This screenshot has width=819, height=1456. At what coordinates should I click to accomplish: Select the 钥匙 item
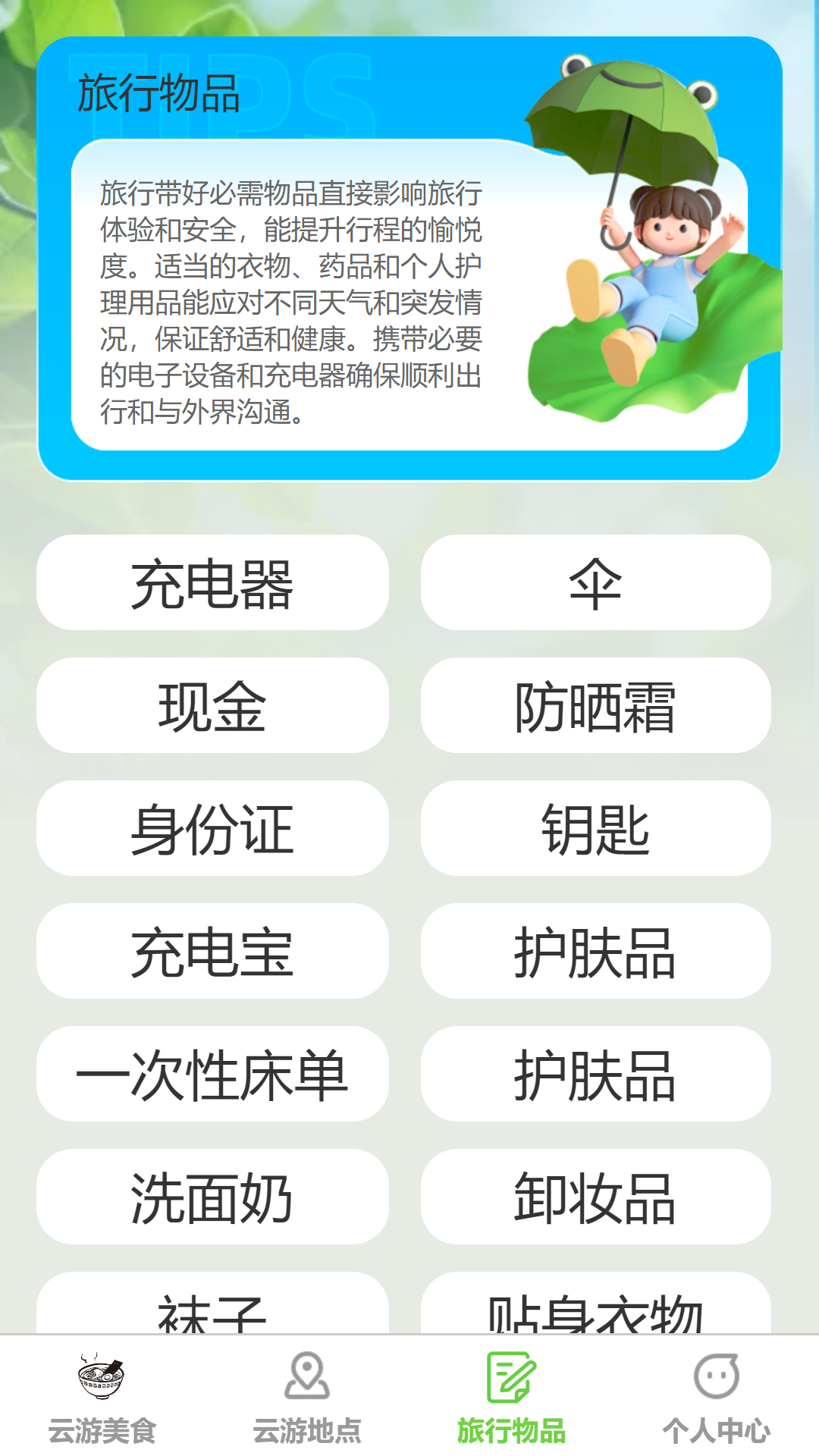click(595, 828)
